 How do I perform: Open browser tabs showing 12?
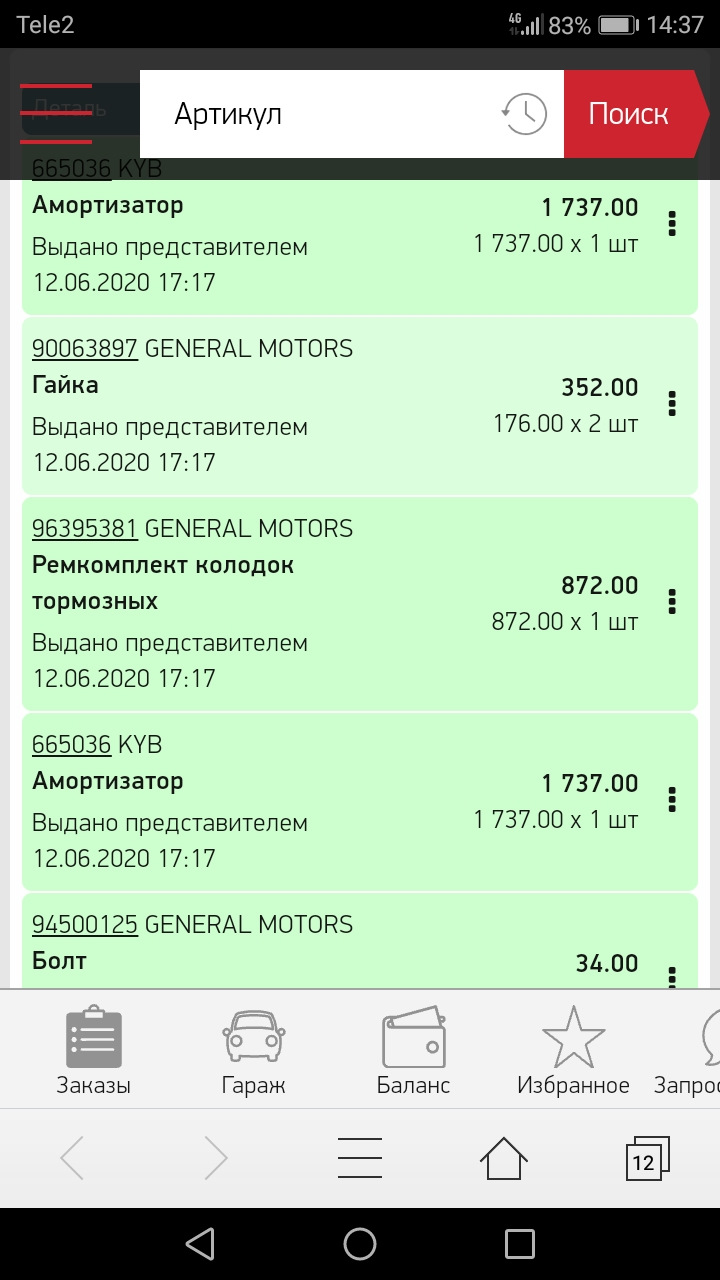[645, 1157]
